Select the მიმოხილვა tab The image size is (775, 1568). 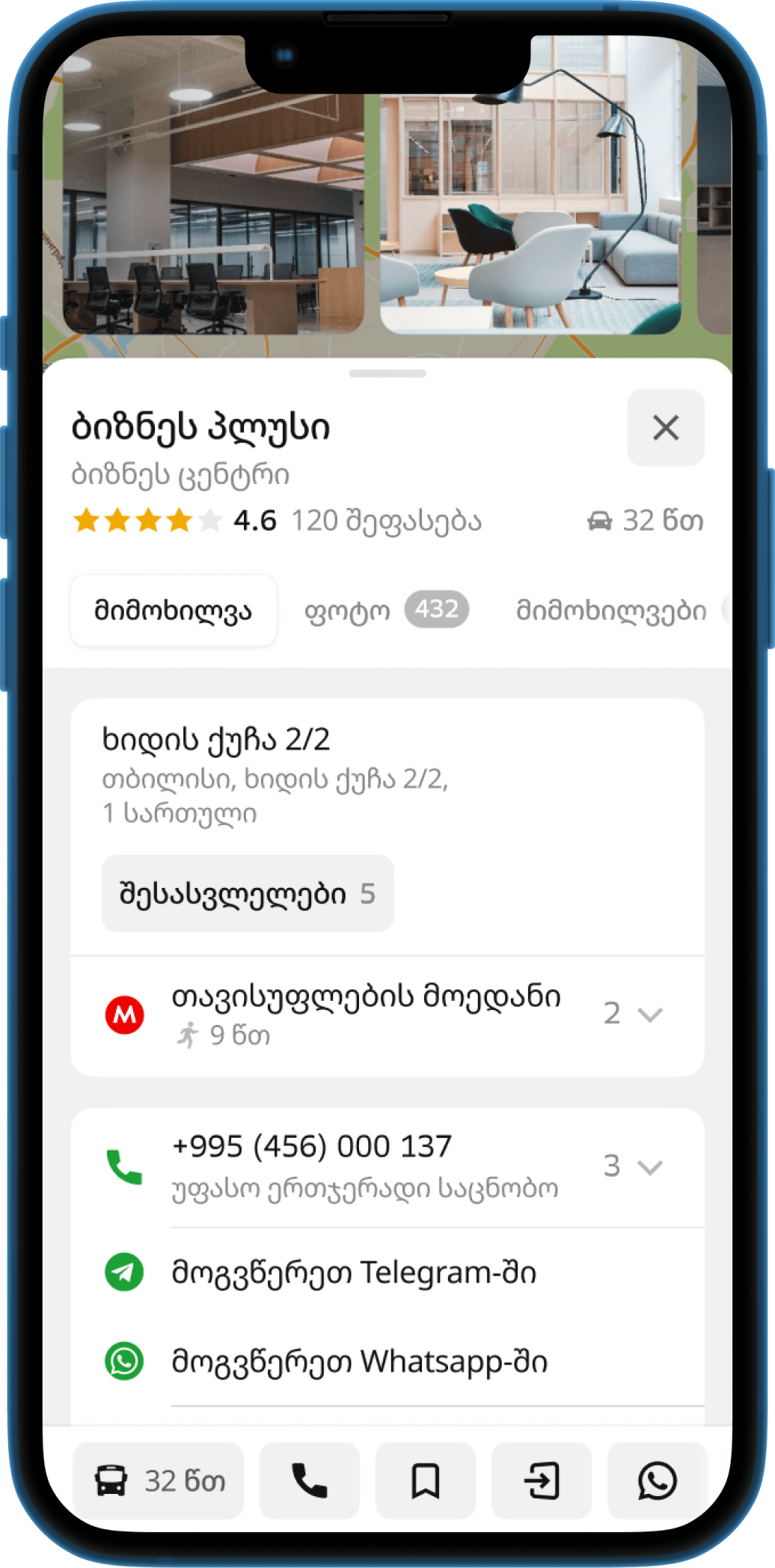pyautogui.click(x=174, y=610)
